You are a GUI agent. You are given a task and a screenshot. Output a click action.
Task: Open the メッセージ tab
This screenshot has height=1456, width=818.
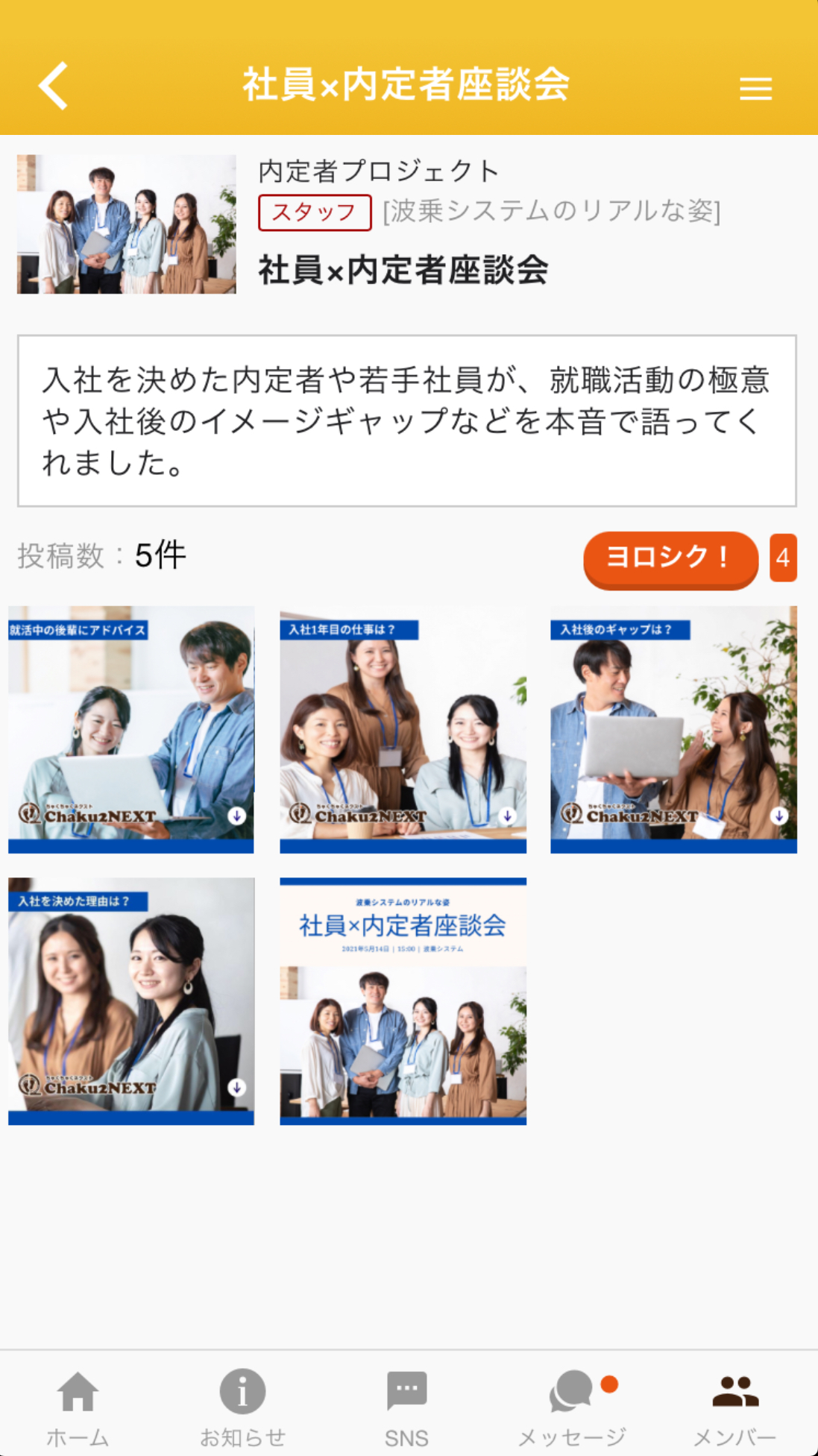click(x=572, y=1407)
